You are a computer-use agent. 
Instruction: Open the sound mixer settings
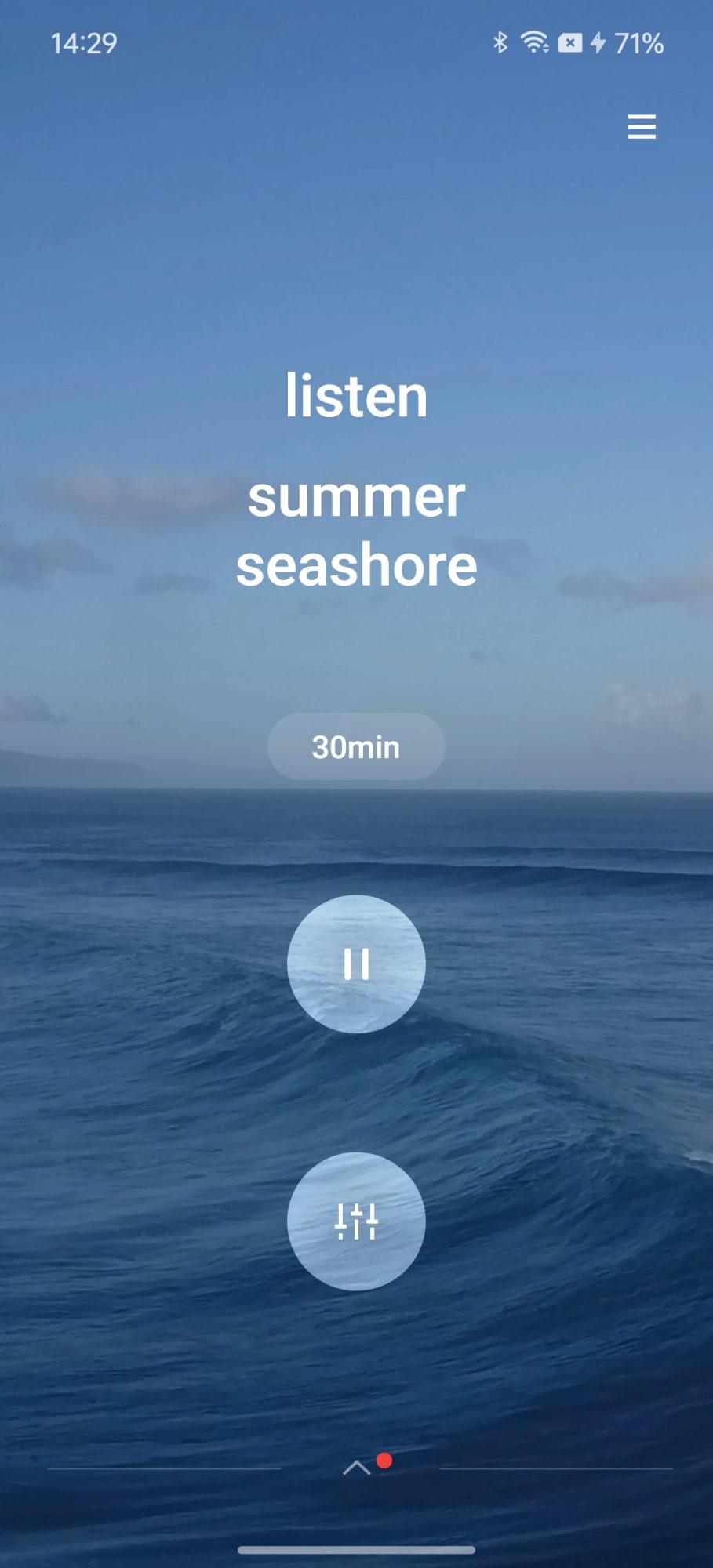click(x=356, y=1221)
